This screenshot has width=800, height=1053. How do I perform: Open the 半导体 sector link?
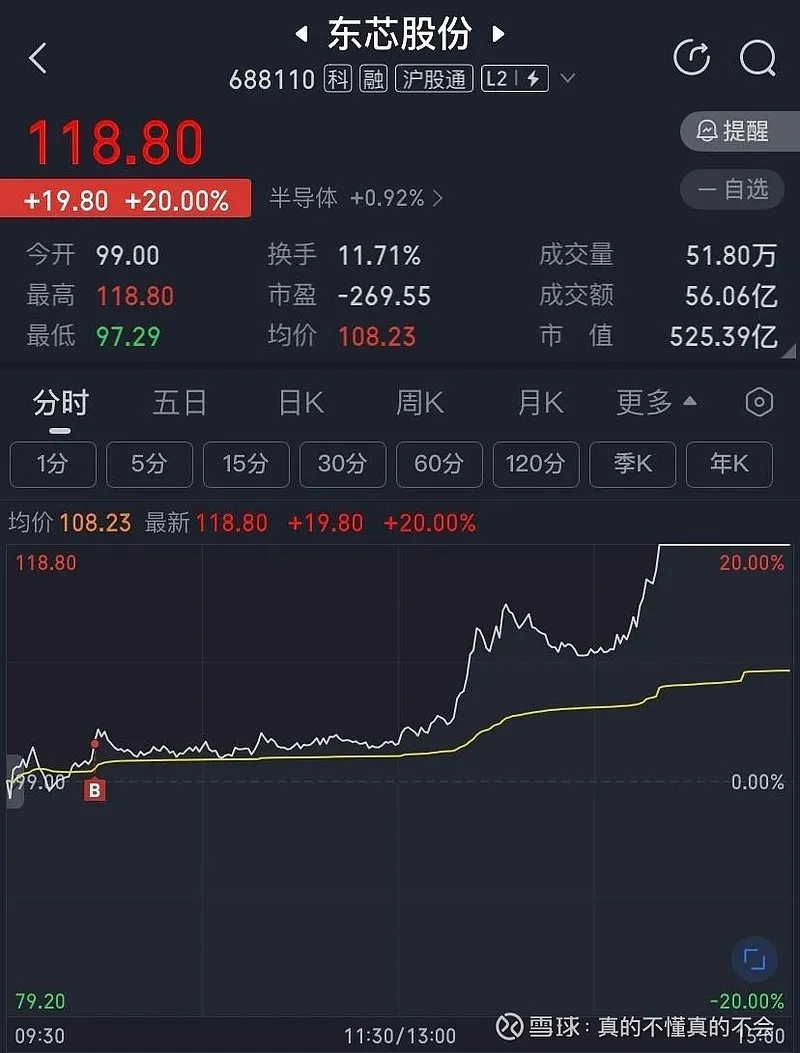point(355,198)
